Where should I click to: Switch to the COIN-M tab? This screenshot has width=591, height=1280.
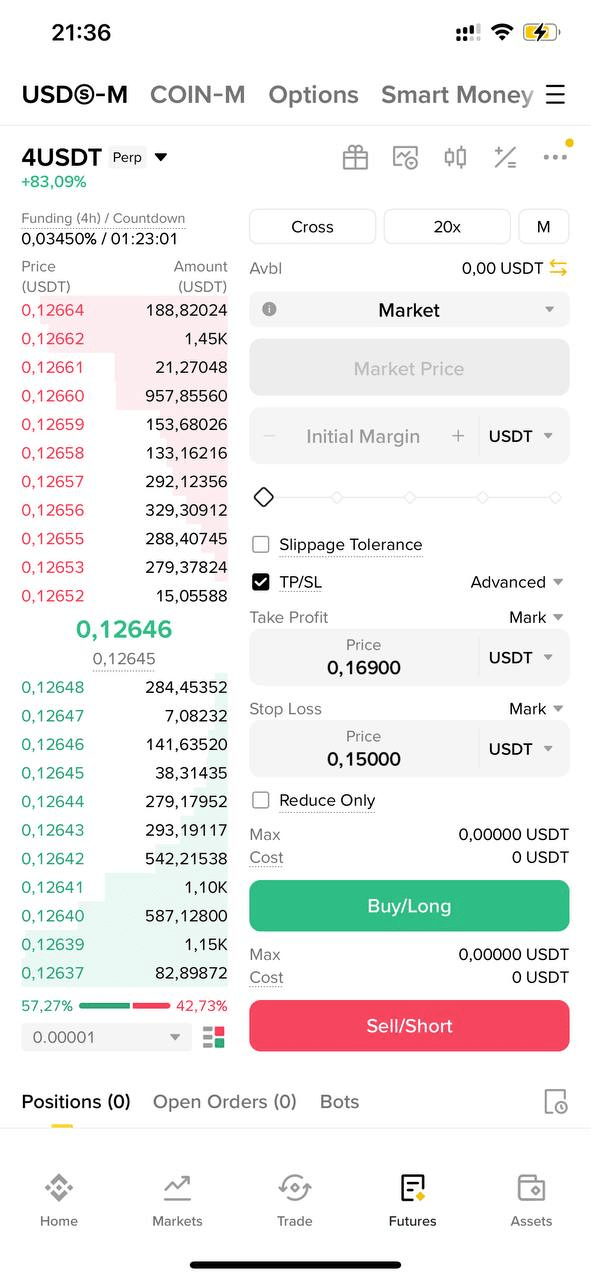(x=198, y=95)
